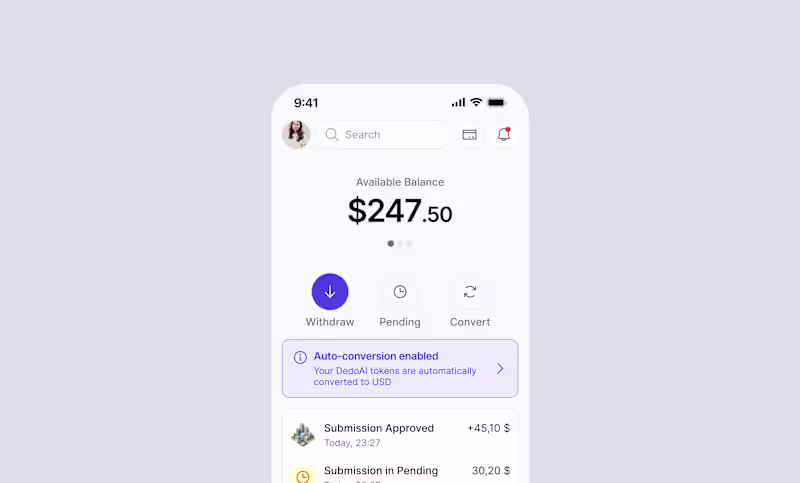Open the Submission in Pending transaction
Viewport: 800px width, 483px height.
[400, 472]
